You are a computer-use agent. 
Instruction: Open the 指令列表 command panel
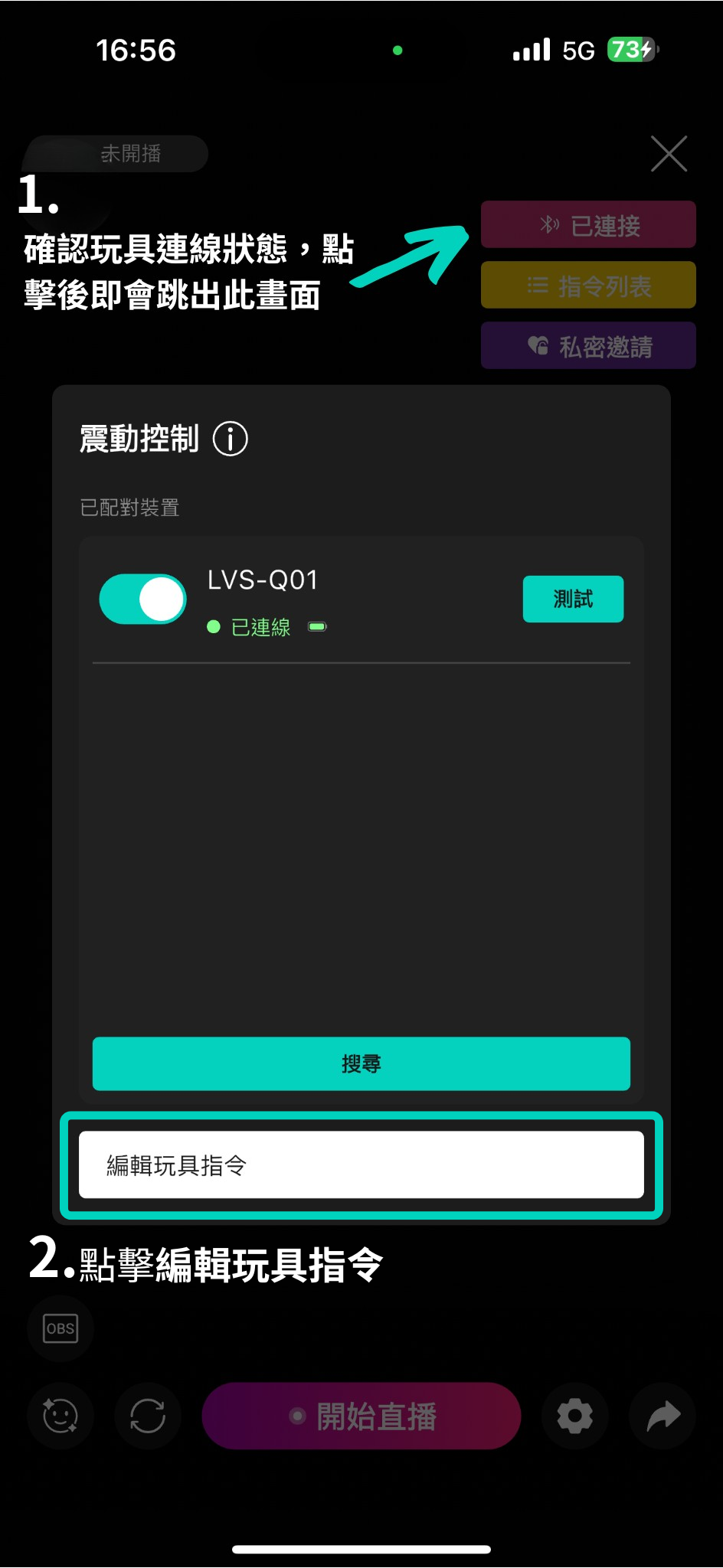coord(588,285)
